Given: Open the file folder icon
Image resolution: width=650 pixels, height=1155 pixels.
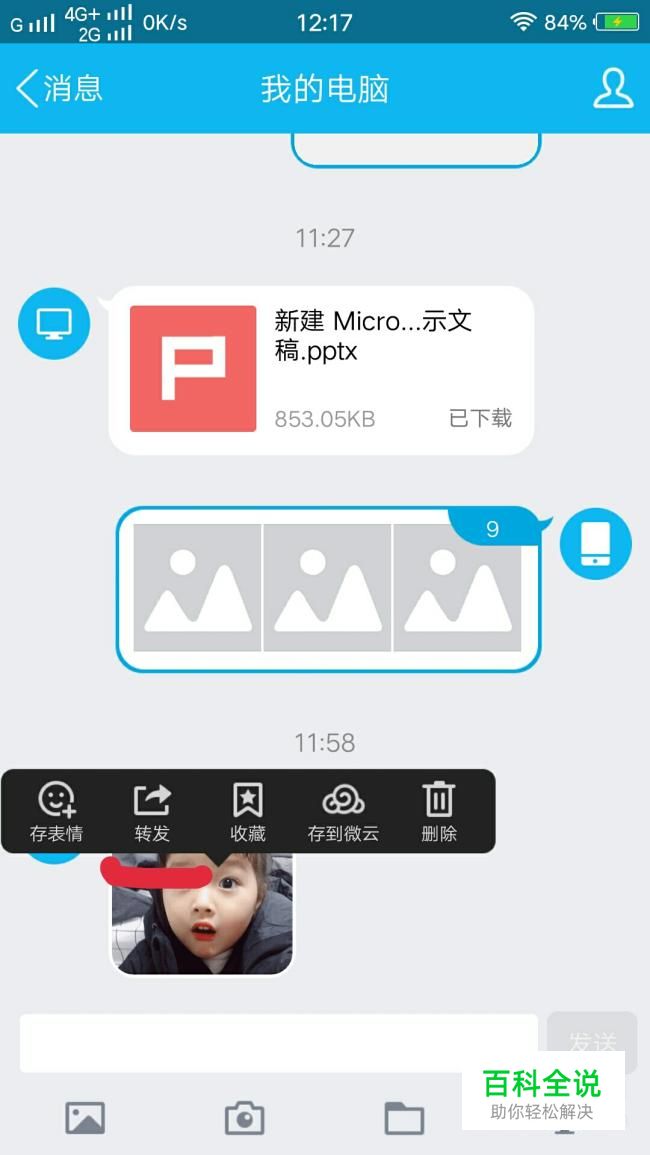Looking at the screenshot, I should (x=404, y=1118).
